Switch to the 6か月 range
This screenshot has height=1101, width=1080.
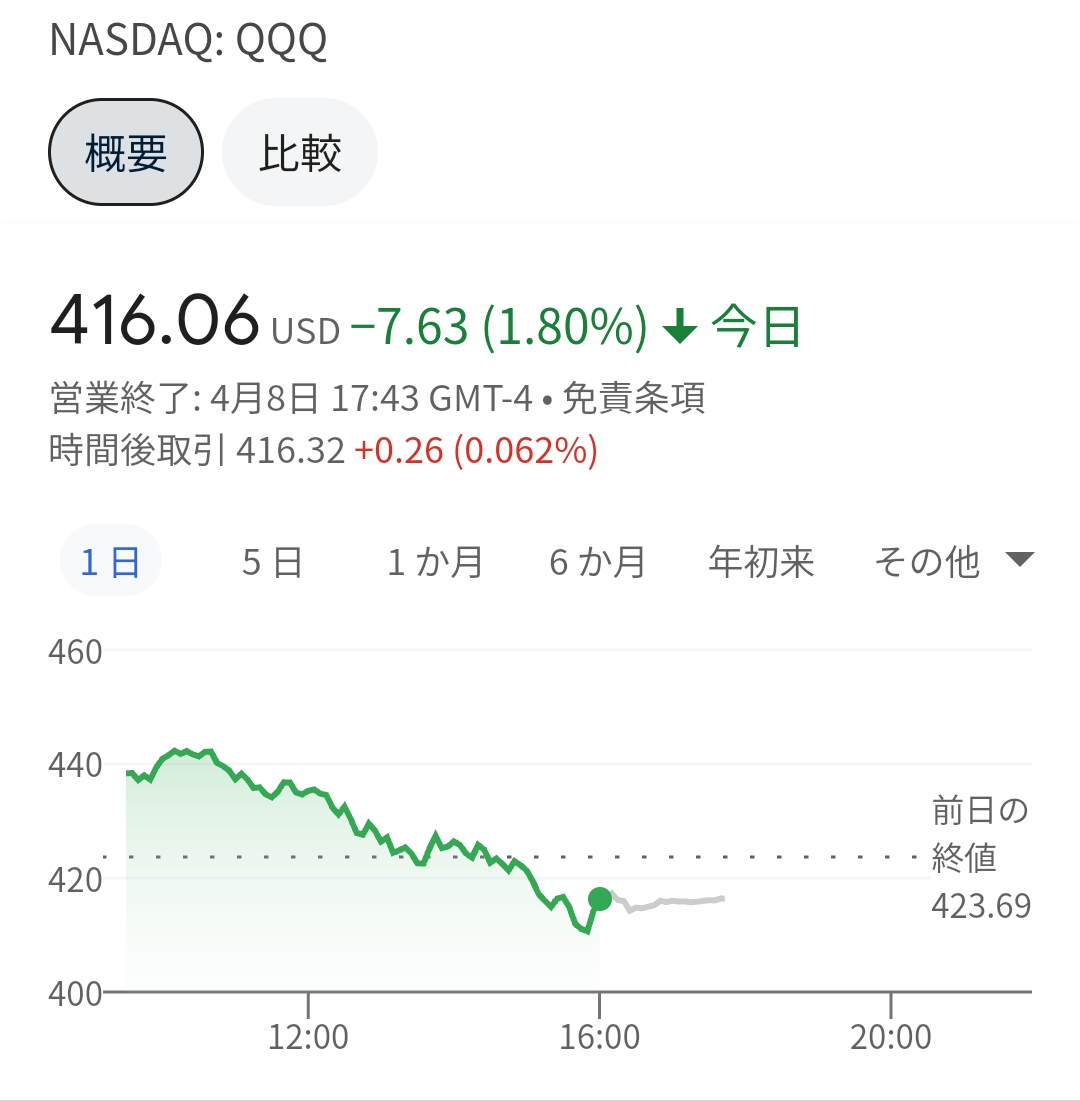597,562
